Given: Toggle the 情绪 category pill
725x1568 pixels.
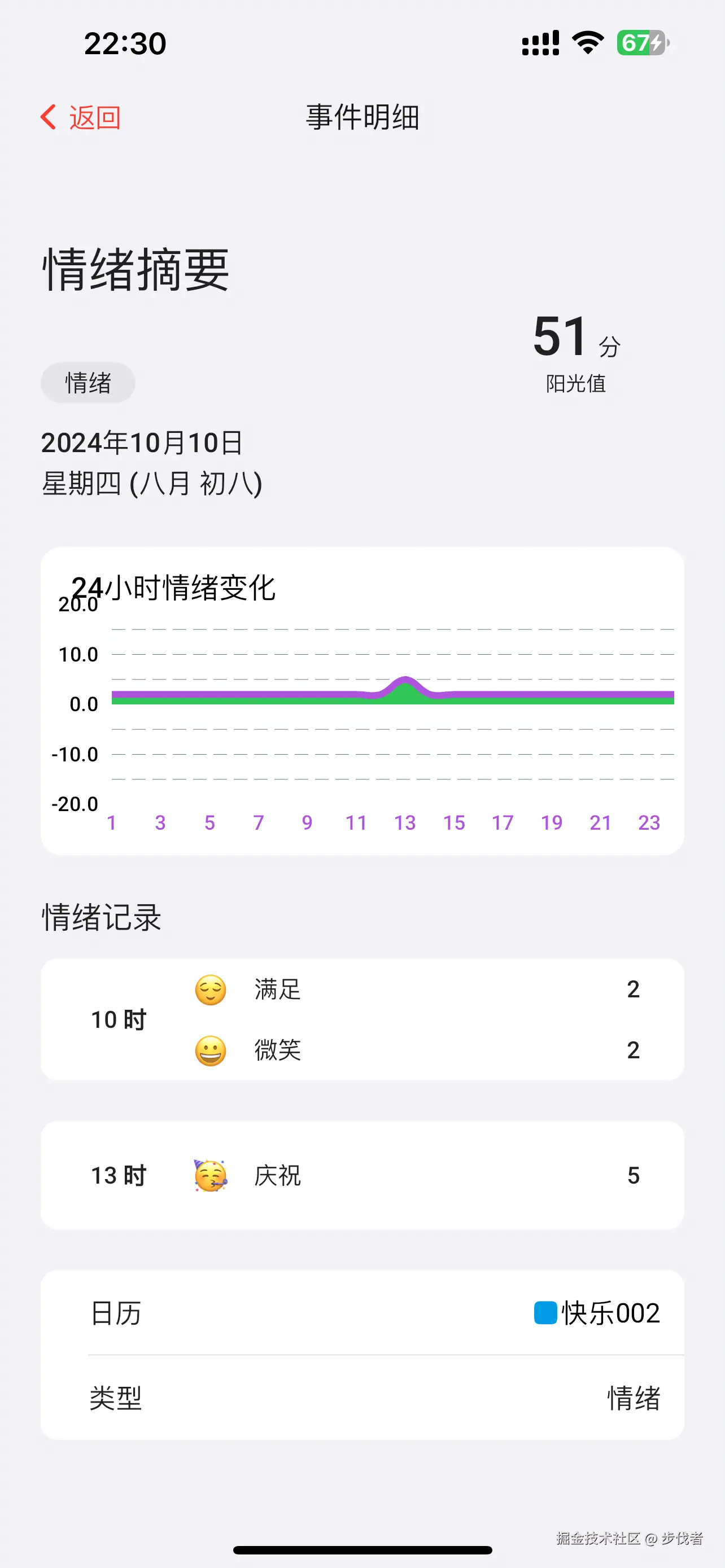Looking at the screenshot, I should (87, 382).
